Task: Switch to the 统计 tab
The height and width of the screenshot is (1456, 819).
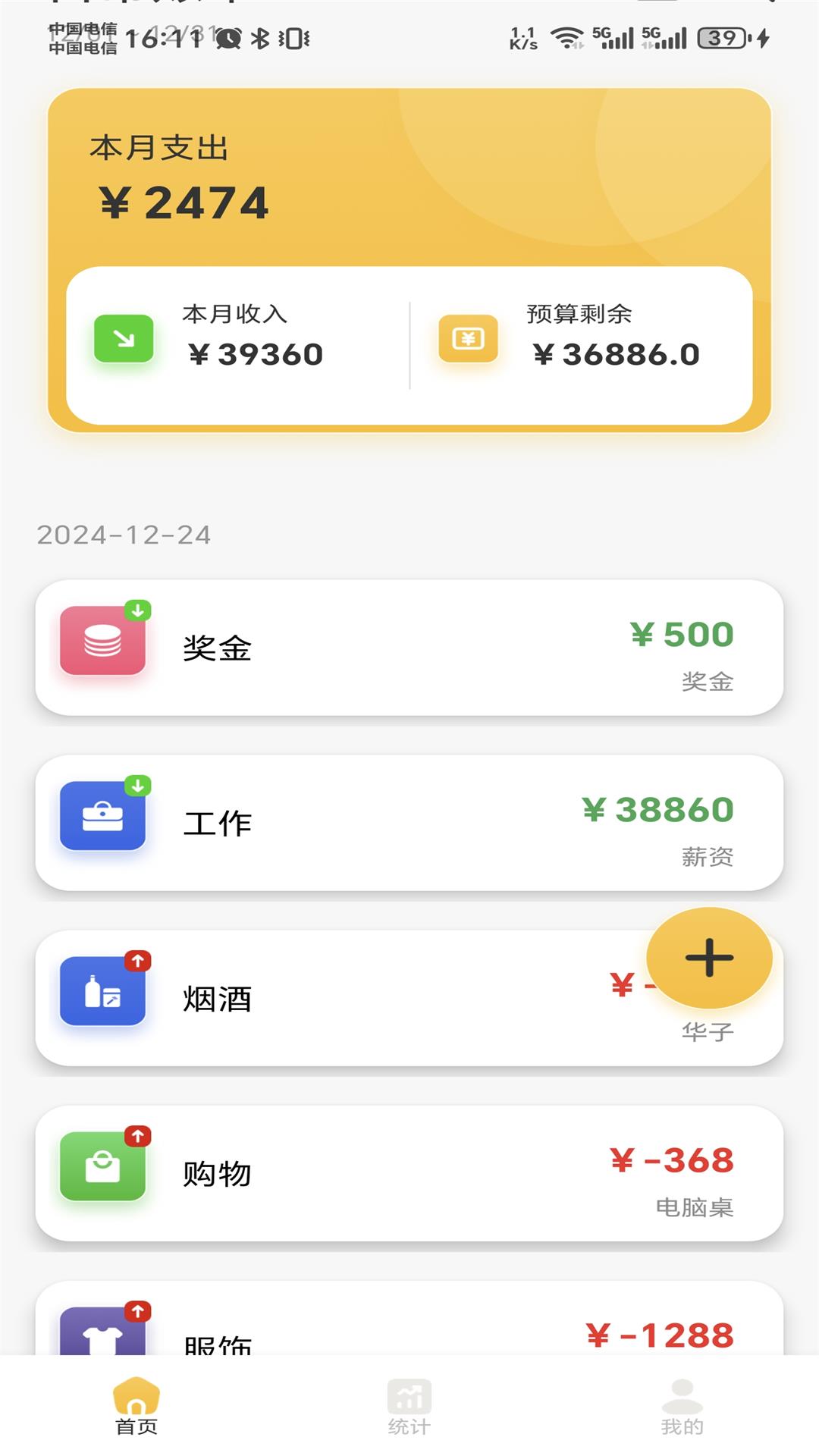Action: [x=409, y=1407]
